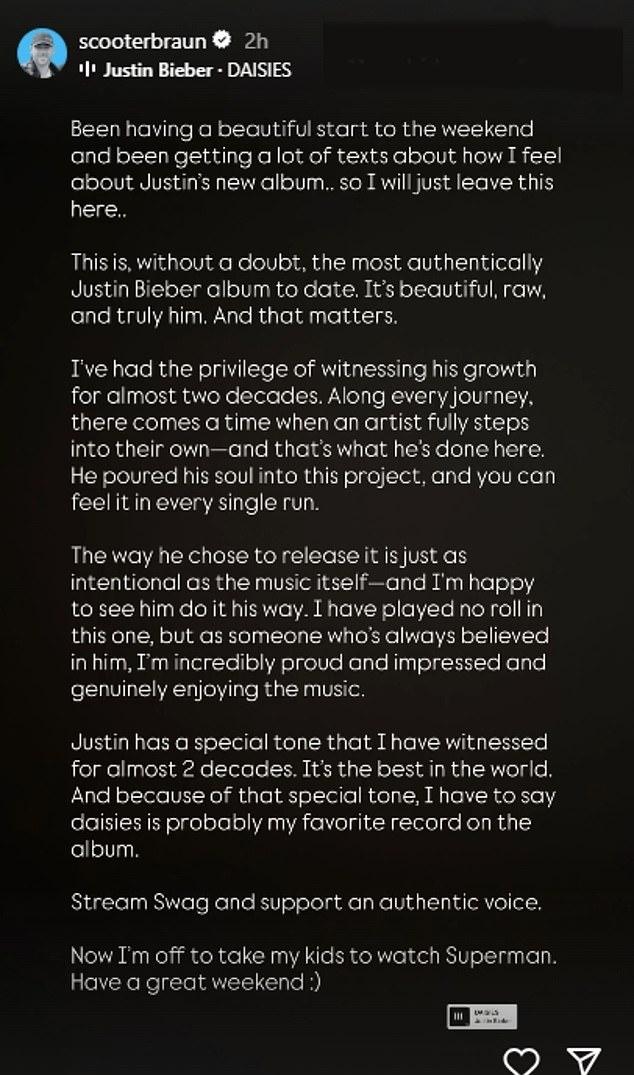The width and height of the screenshot is (634, 1075).
Task: Open scooterbraun's profile picture
Action: [x=43, y=53]
